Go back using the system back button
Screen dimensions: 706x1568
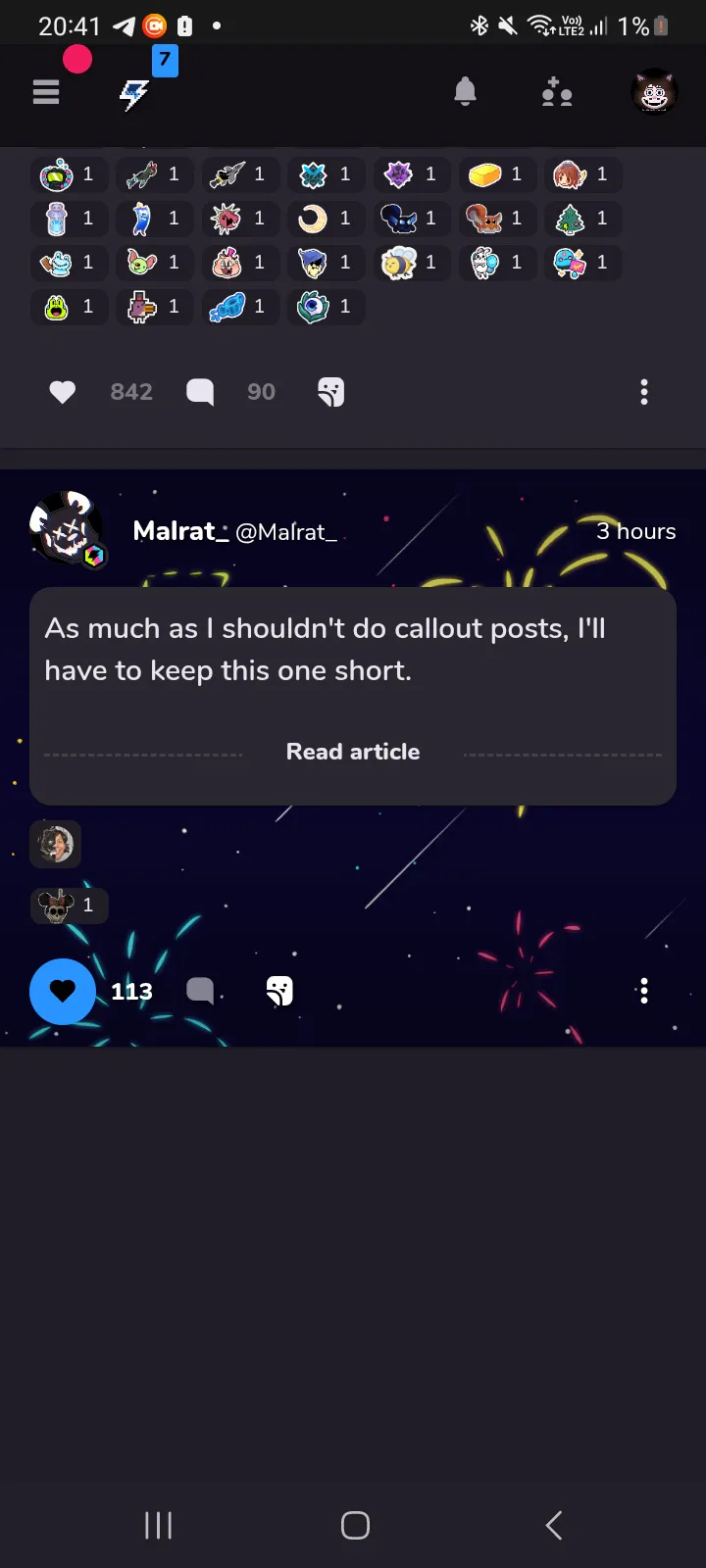[554, 1525]
